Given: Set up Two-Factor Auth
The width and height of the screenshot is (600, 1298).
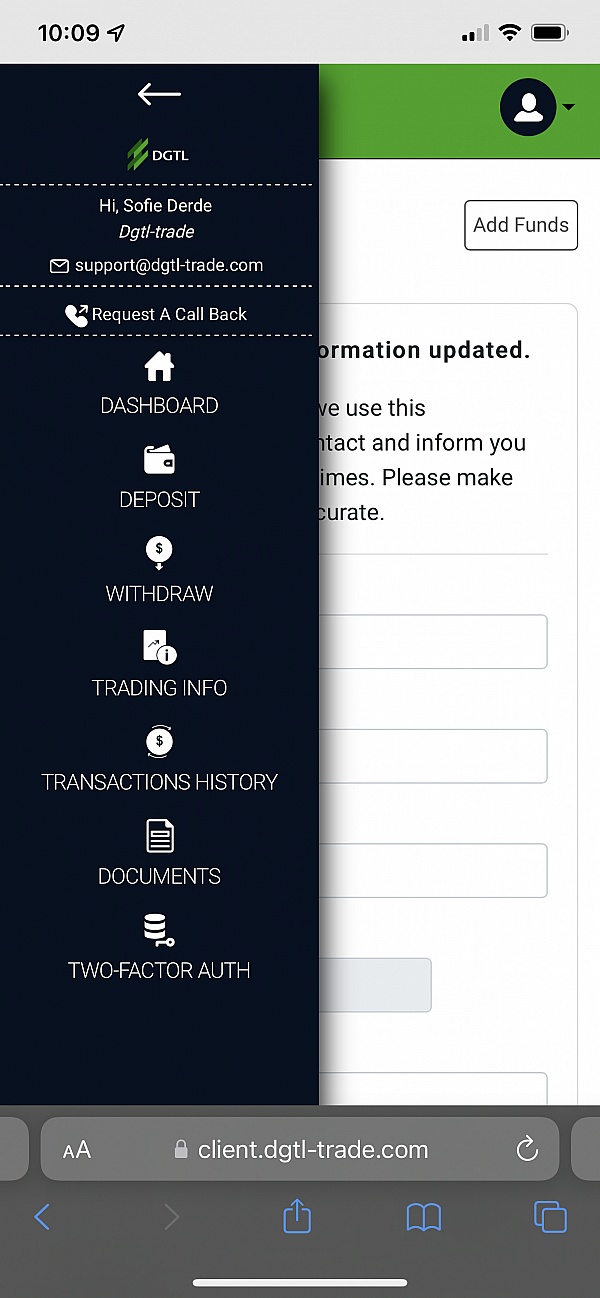Looking at the screenshot, I should point(159,947).
